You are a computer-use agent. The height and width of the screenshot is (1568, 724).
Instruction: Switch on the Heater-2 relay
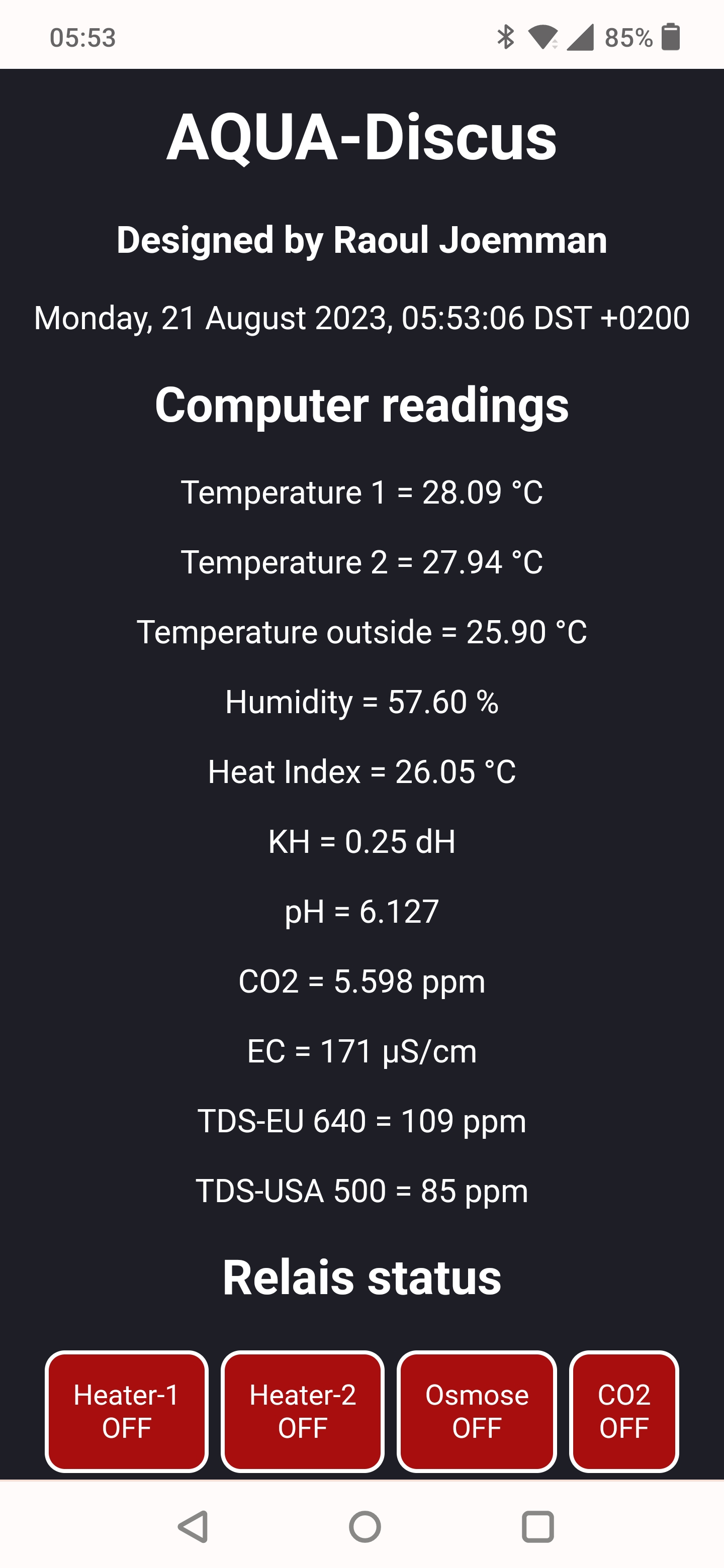303,1411
